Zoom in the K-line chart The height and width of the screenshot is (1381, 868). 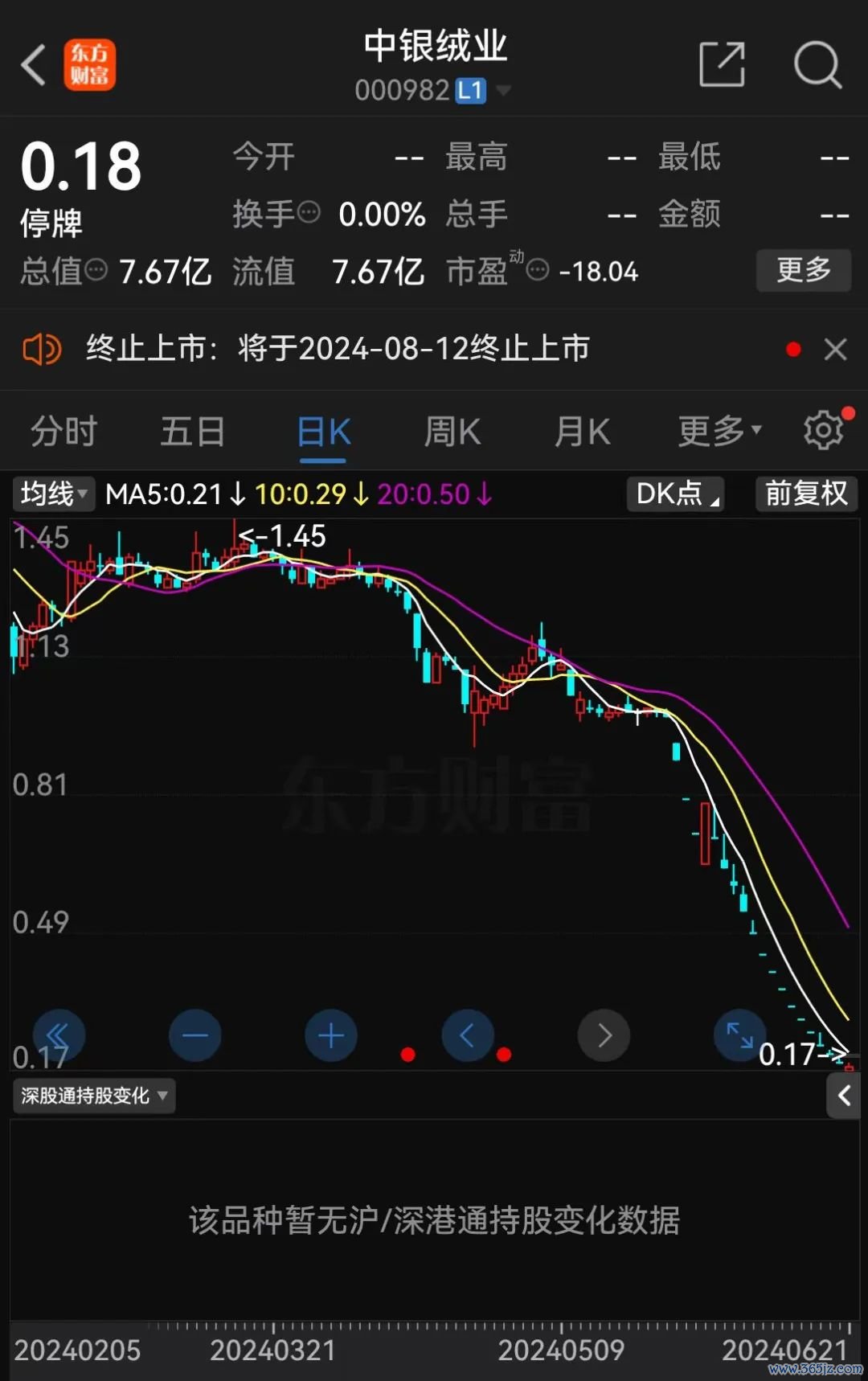[x=331, y=1035]
